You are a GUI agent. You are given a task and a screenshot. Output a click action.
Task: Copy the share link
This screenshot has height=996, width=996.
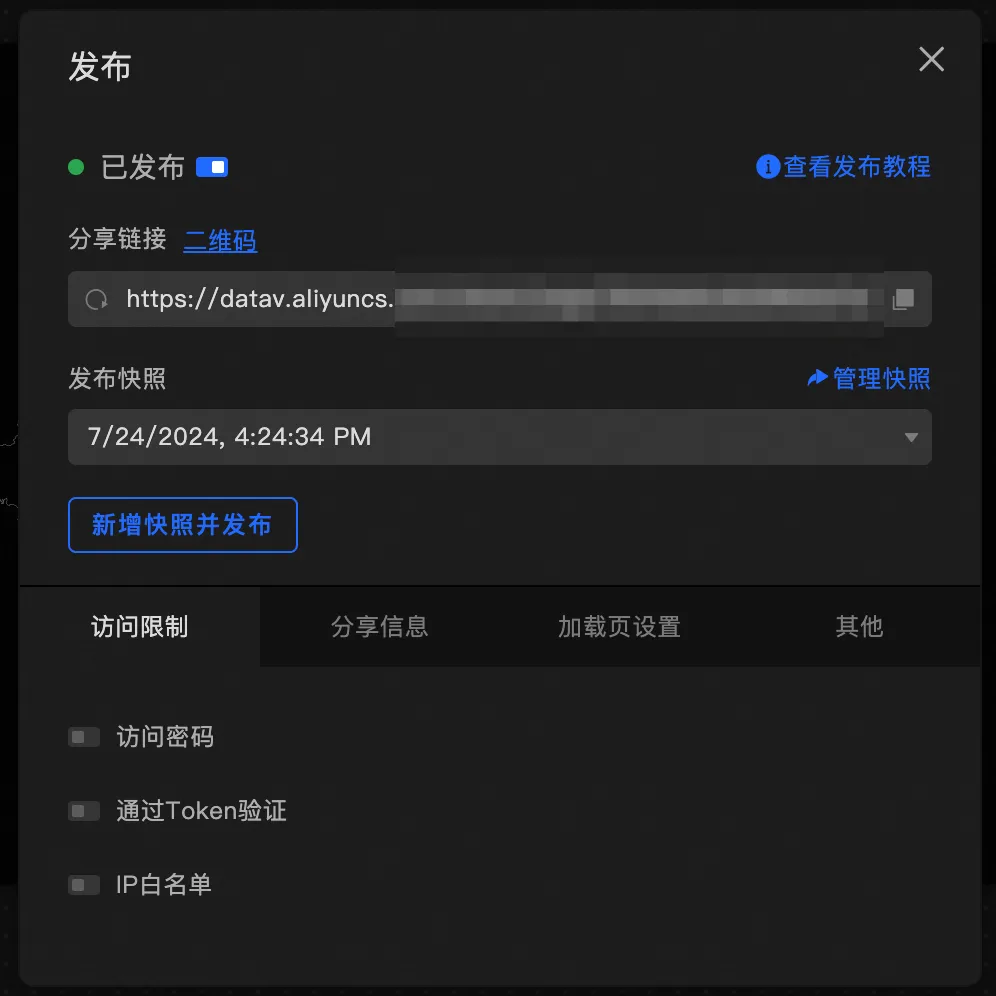903,299
